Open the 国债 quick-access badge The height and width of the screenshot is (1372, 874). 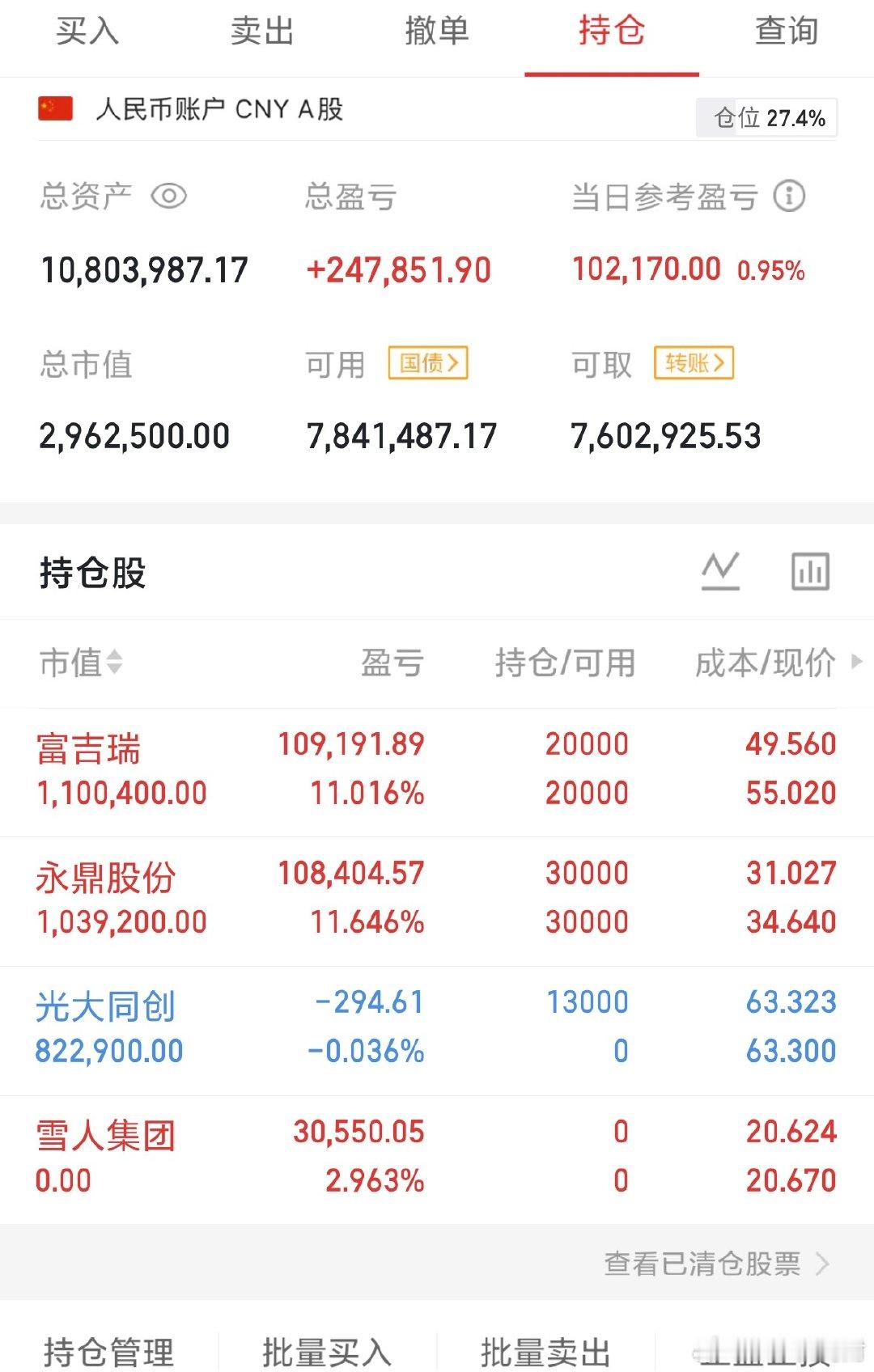427,364
